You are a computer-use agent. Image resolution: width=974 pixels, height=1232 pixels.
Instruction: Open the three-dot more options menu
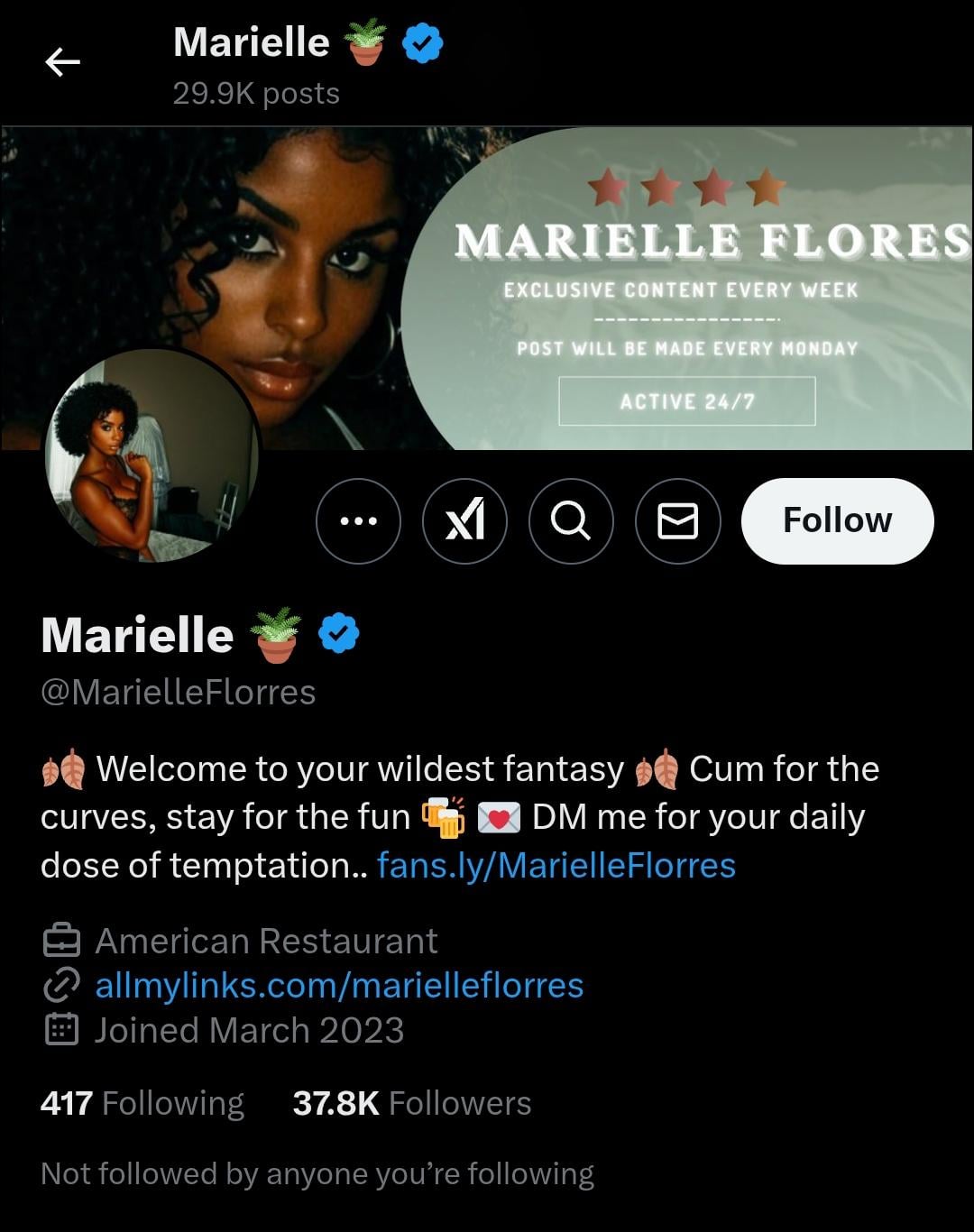click(x=358, y=521)
